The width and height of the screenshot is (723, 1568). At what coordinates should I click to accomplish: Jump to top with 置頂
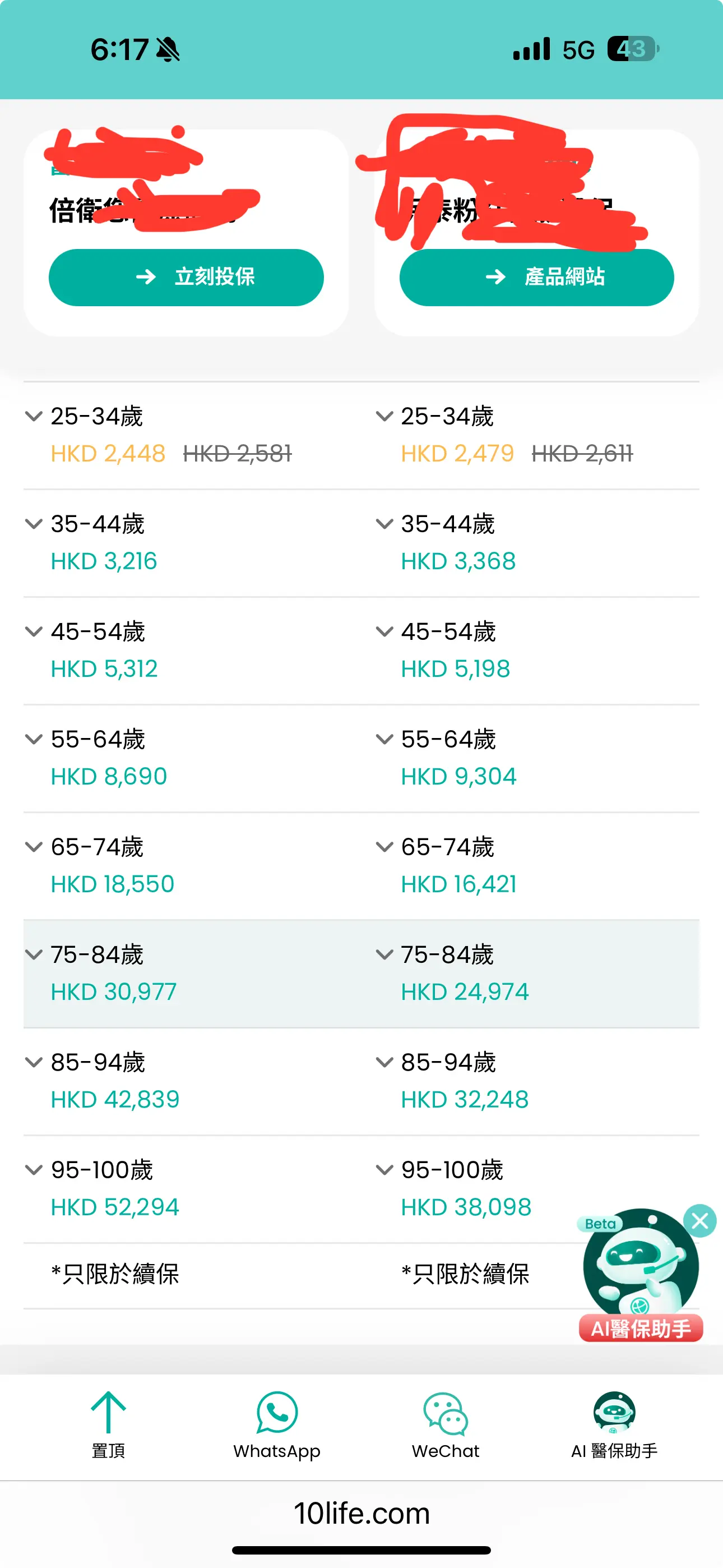[x=108, y=1425]
